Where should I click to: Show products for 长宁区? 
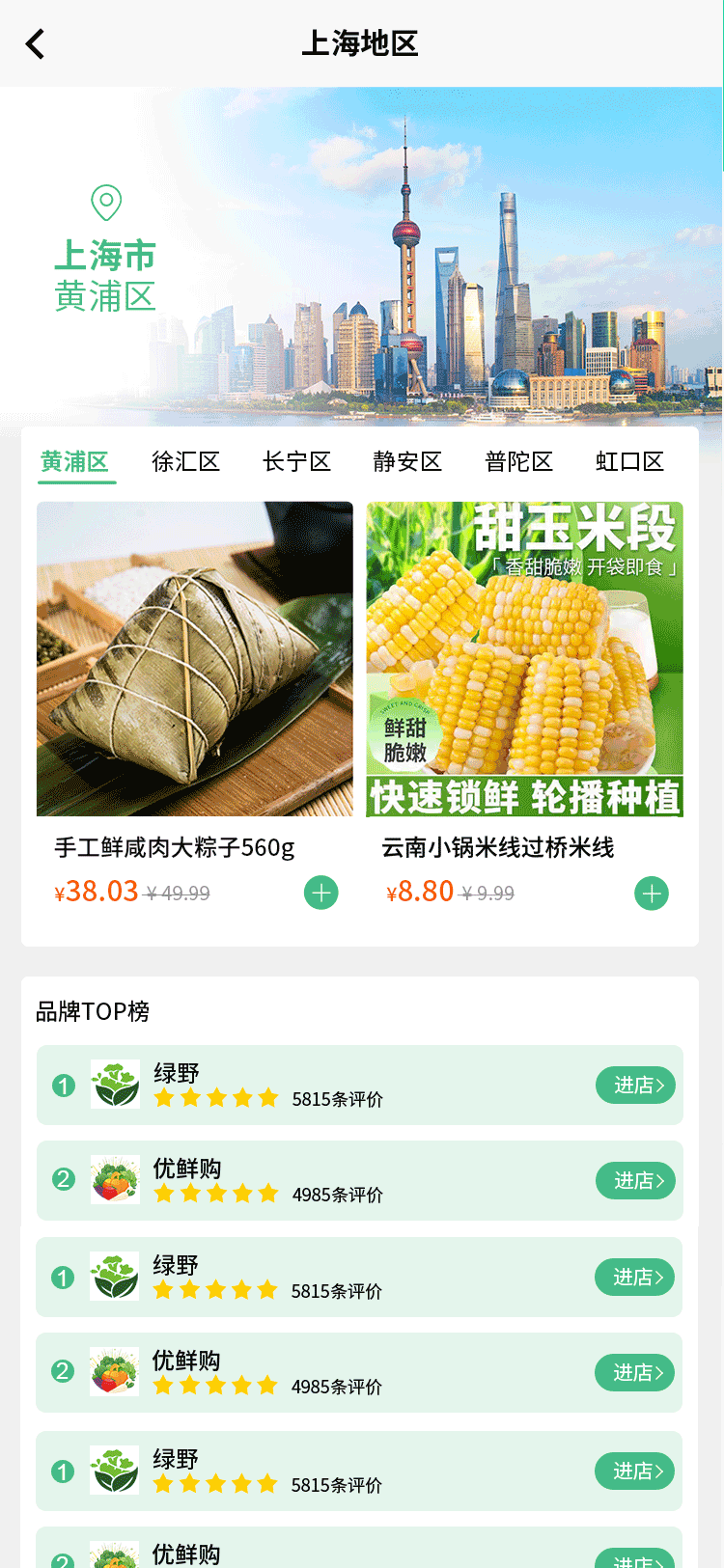(x=296, y=462)
